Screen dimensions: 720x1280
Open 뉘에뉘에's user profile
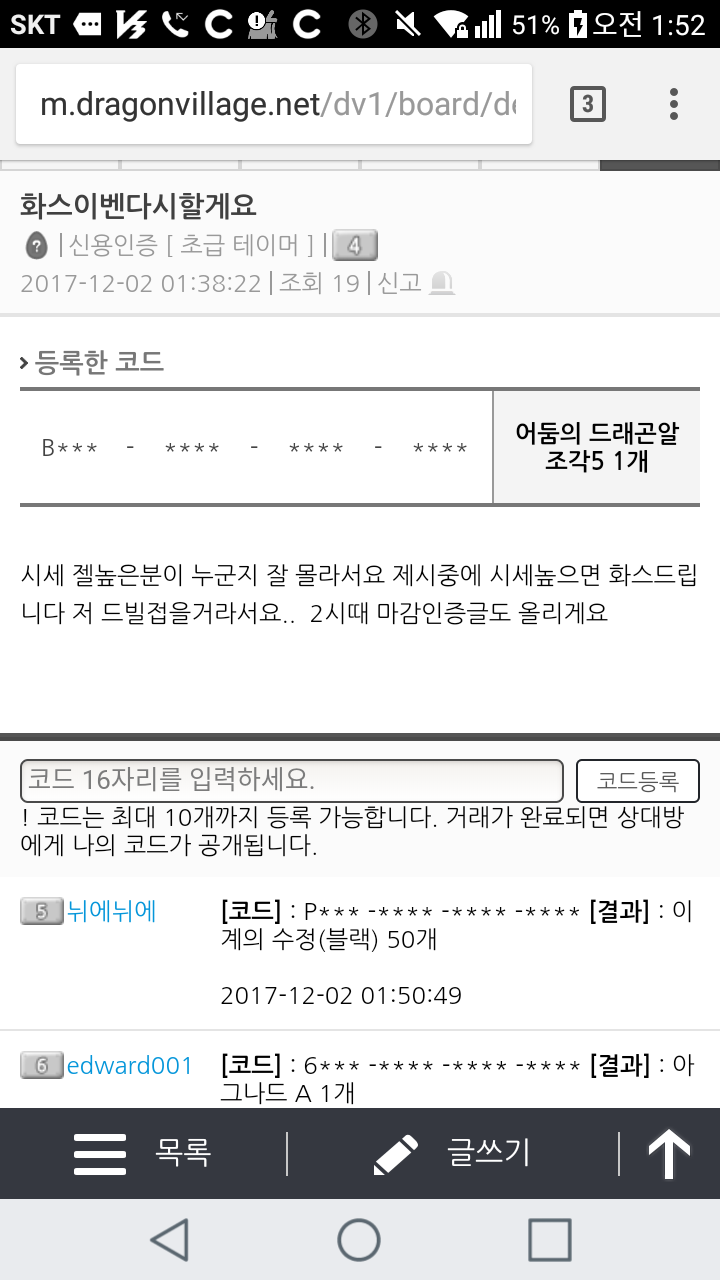(x=111, y=911)
